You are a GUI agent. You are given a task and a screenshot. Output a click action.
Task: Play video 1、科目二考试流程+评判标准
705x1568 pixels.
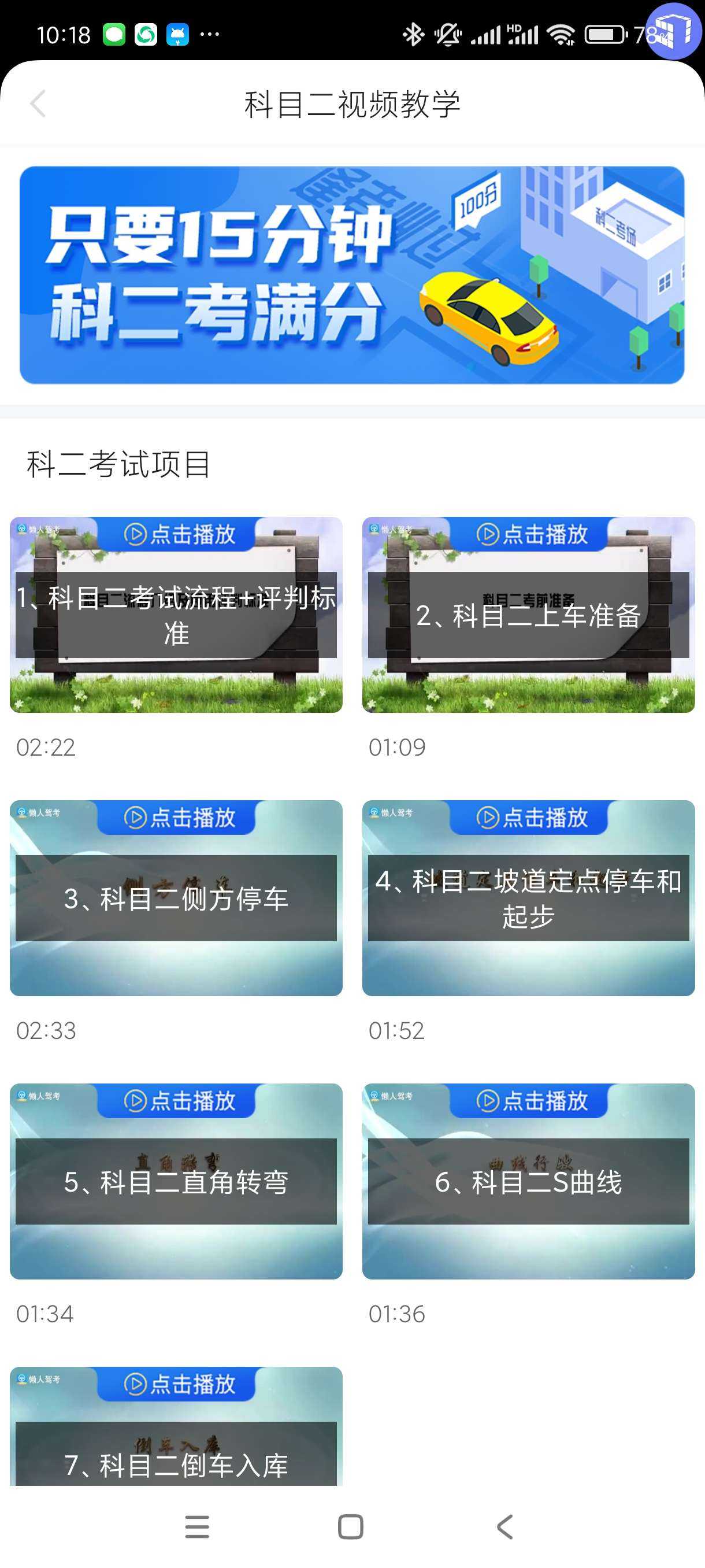coord(176,614)
